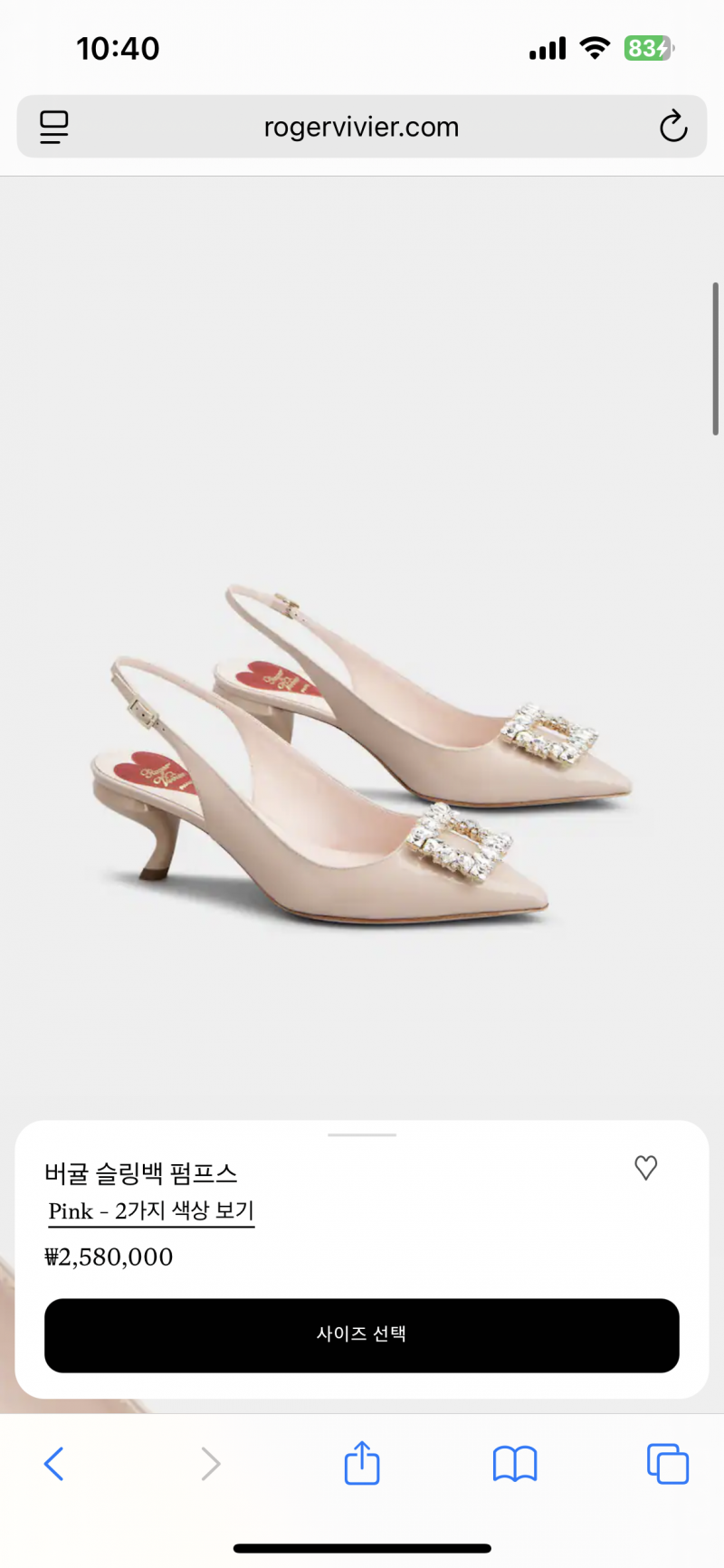Viewport: 724px width, 1568px height.
Task: Show all open browser tabs
Action: pos(668,1464)
